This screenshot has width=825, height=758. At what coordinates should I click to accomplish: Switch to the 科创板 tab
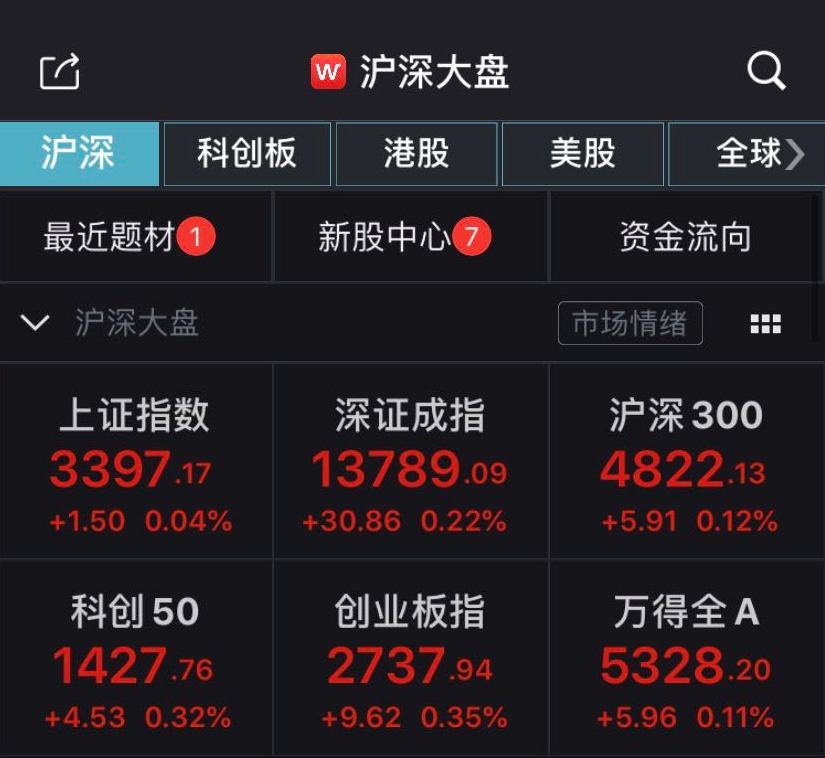[x=246, y=154]
